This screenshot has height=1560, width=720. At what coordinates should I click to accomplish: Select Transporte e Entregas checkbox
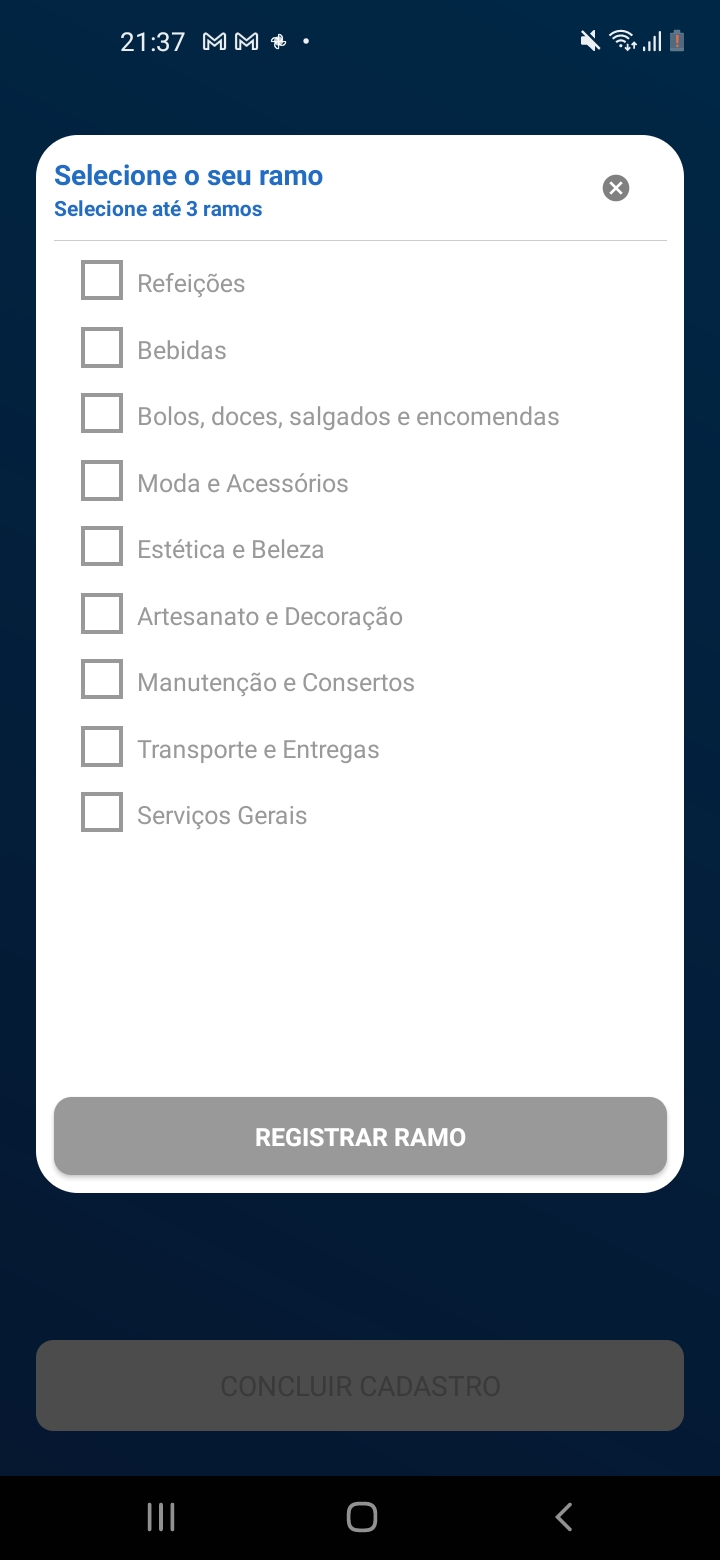[x=102, y=747]
